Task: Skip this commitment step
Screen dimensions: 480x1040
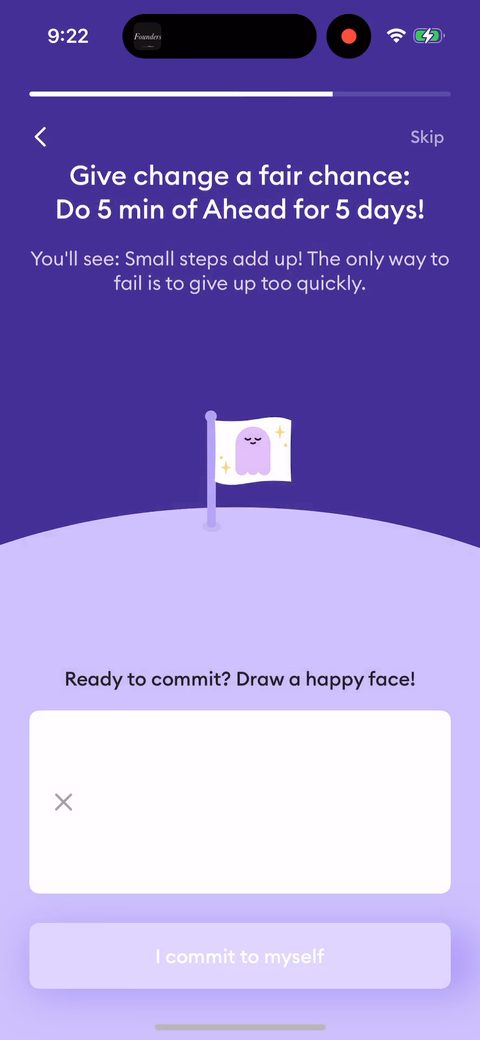Action: click(426, 137)
